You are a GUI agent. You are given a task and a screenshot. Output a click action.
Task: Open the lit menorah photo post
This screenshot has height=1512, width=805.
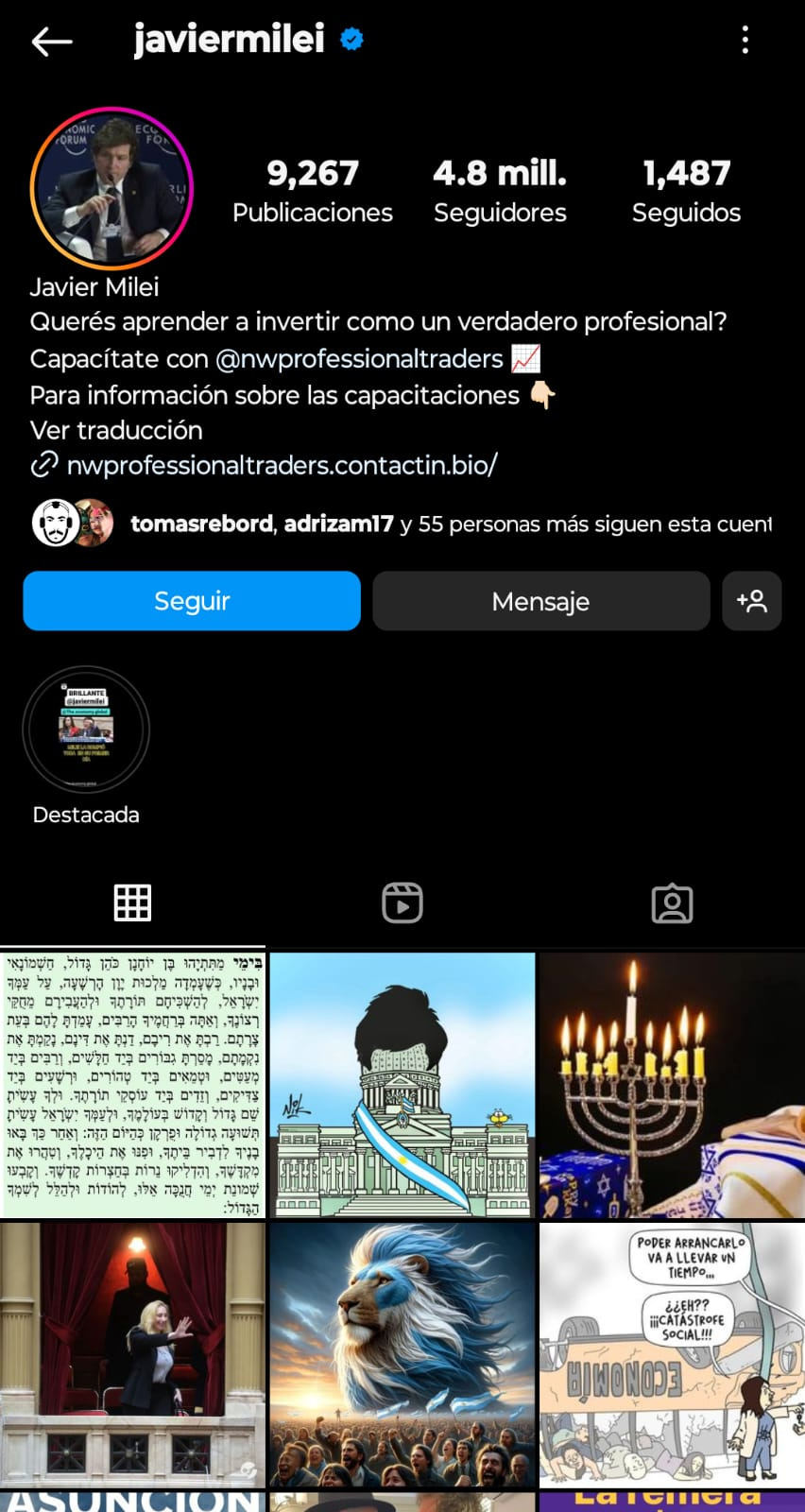pos(672,1085)
